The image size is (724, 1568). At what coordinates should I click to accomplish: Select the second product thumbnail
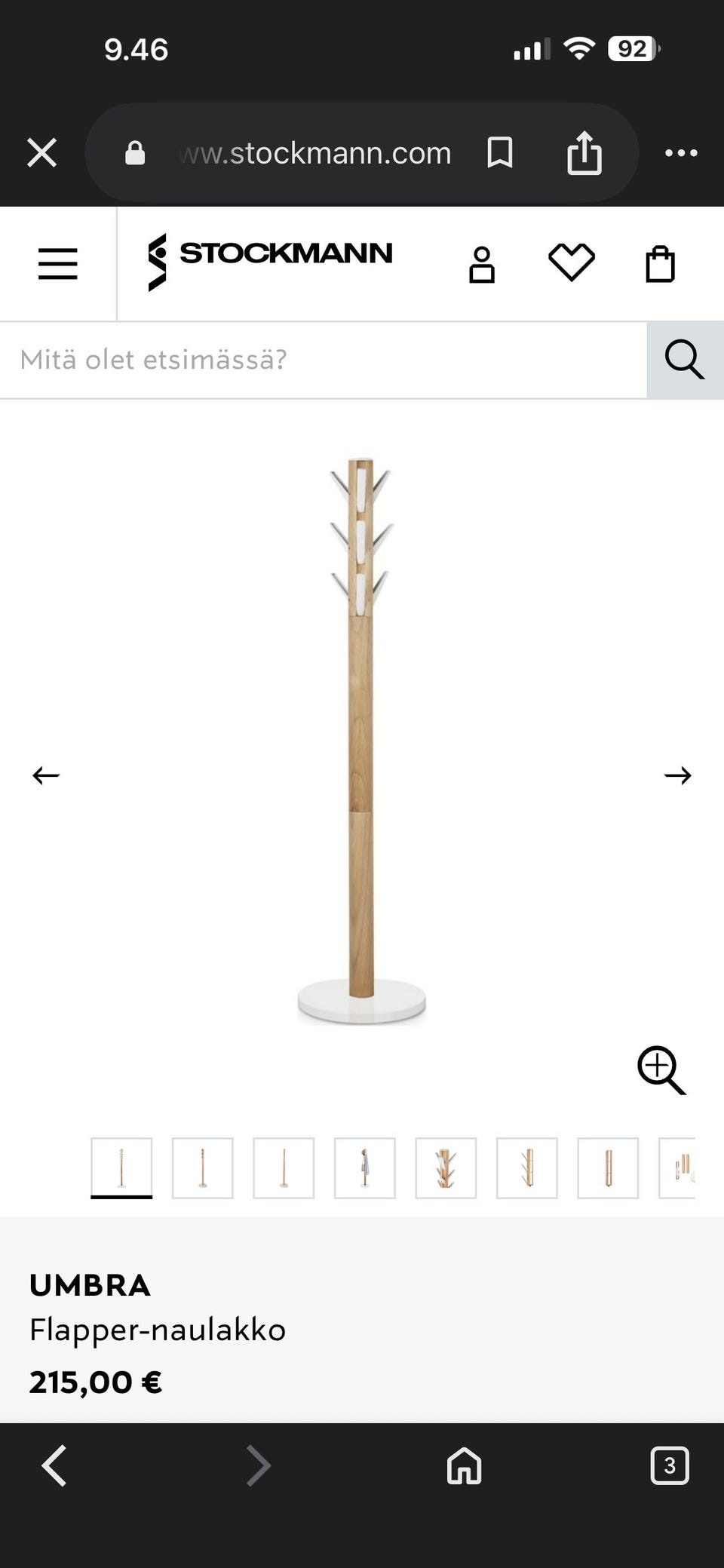[x=202, y=1168]
